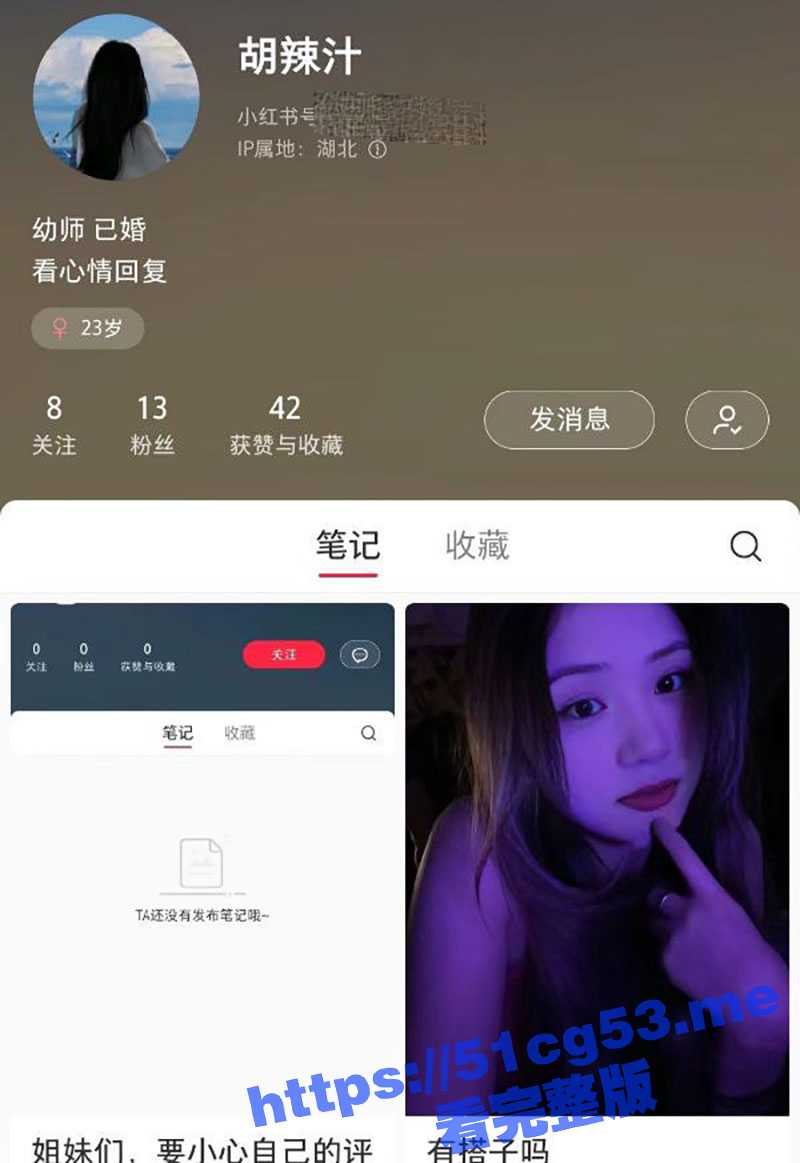The width and height of the screenshot is (800, 1163).
Task: Select the 笔记 tab
Action: coord(347,546)
